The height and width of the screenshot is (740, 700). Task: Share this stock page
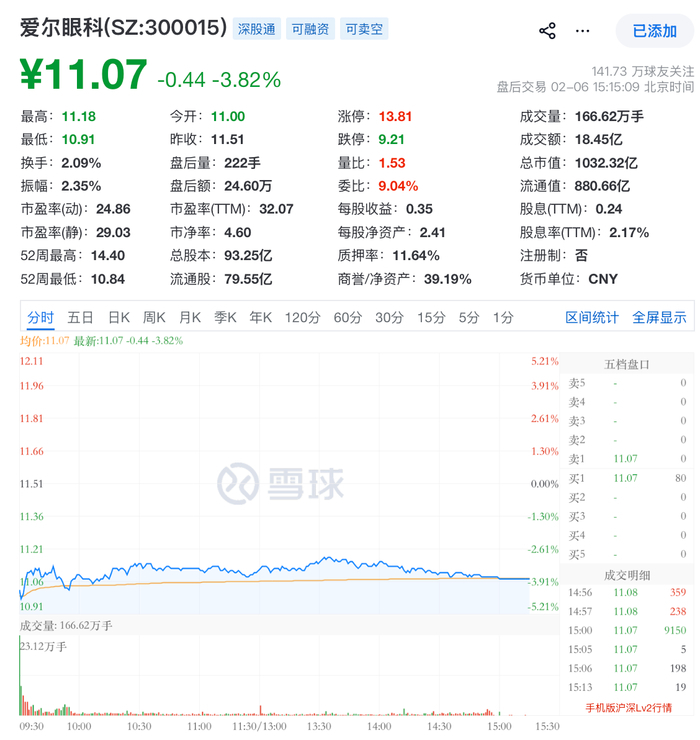click(x=547, y=31)
